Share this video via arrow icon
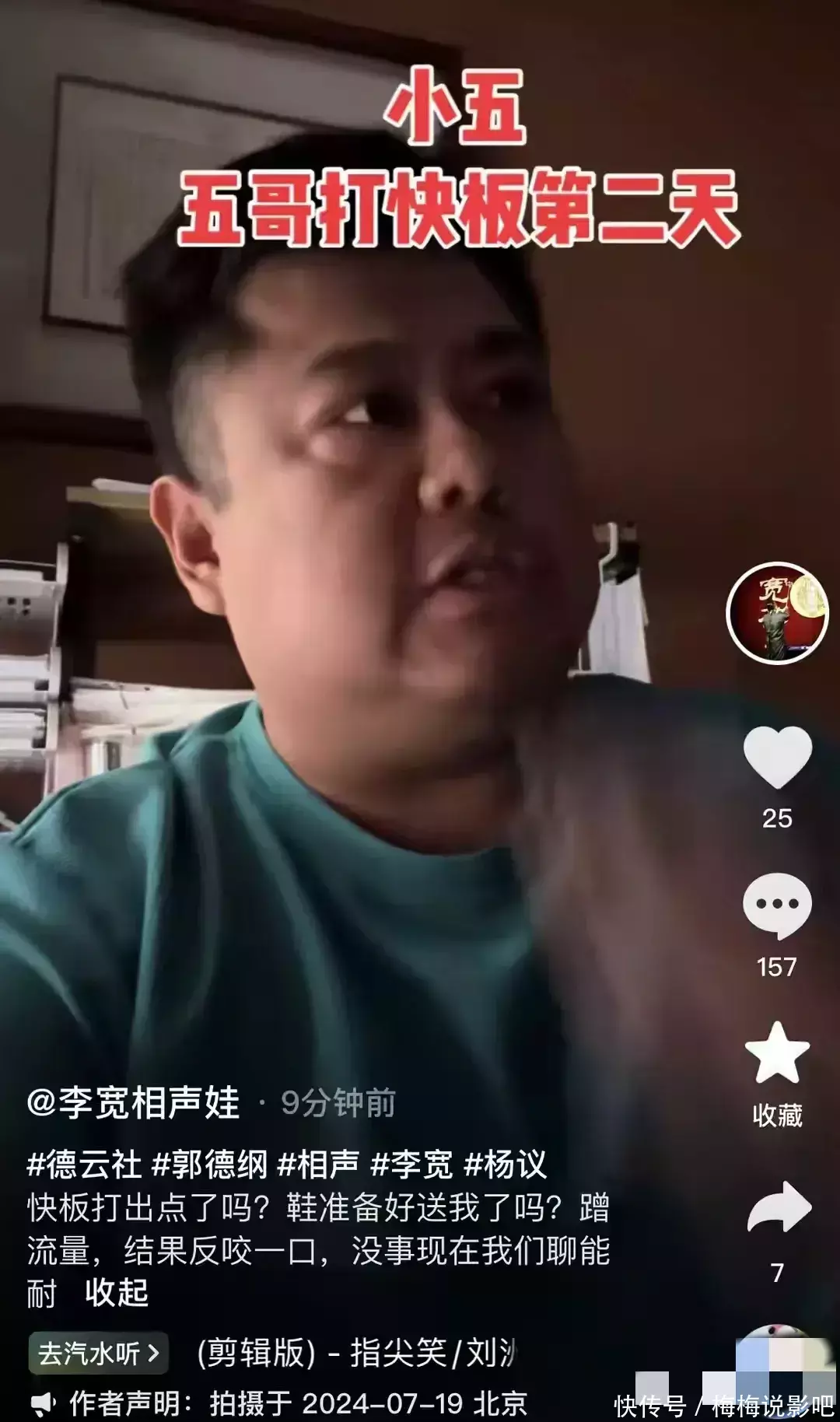This screenshot has width=840, height=1422. (x=779, y=1208)
